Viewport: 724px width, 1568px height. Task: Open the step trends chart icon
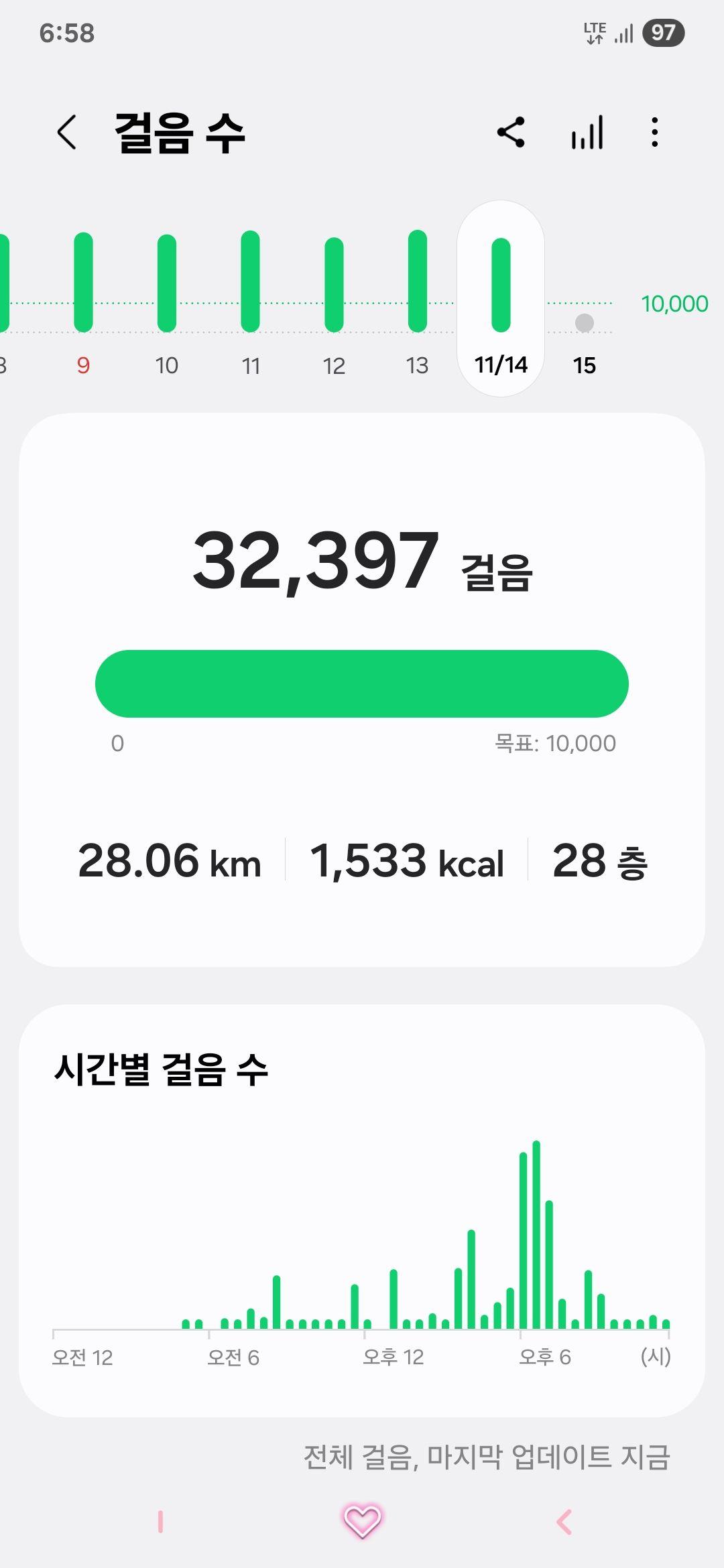coord(587,132)
